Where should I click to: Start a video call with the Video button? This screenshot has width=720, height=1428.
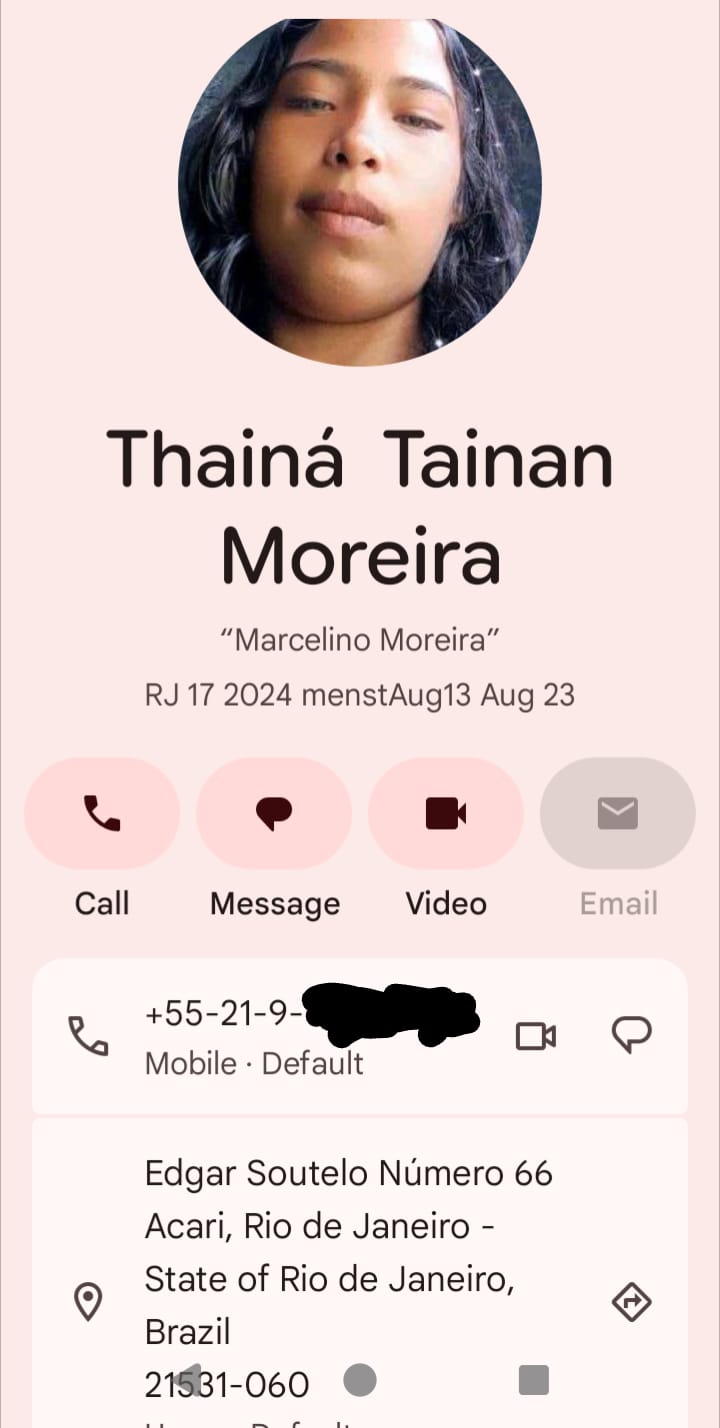[x=446, y=813]
